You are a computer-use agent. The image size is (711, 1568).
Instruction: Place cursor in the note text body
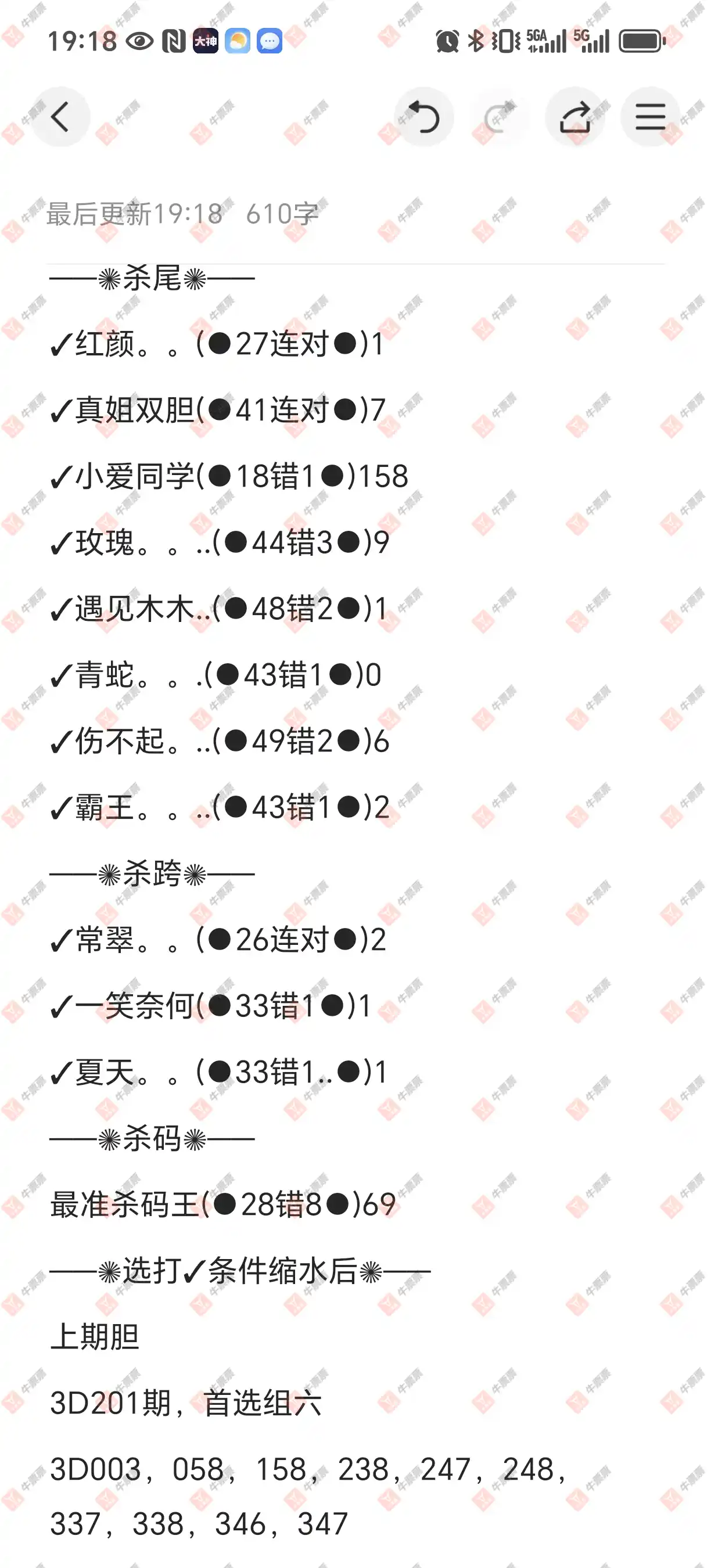[x=355, y=913]
